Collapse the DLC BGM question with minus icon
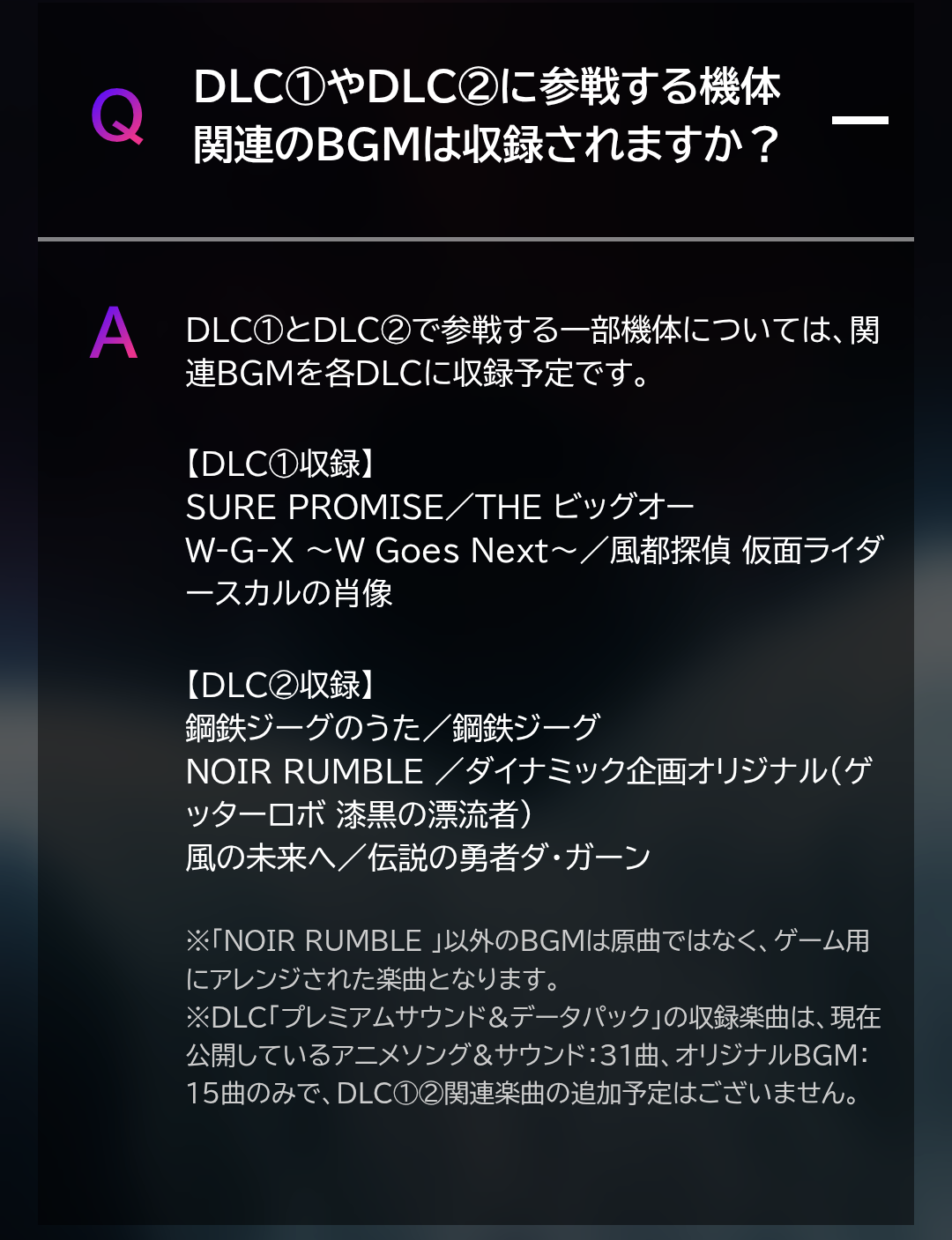The width and height of the screenshot is (952, 1240). pos(859,120)
